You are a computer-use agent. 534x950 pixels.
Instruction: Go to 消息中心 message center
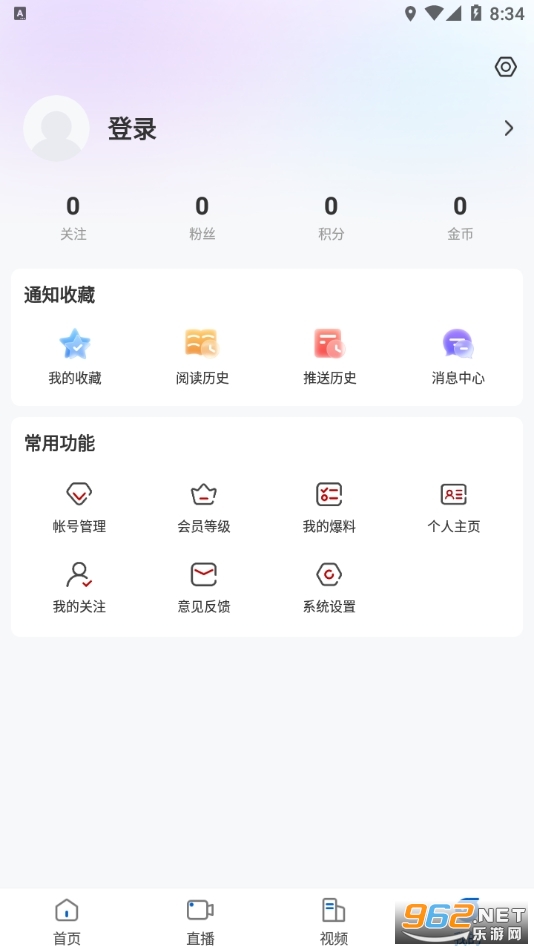click(458, 357)
